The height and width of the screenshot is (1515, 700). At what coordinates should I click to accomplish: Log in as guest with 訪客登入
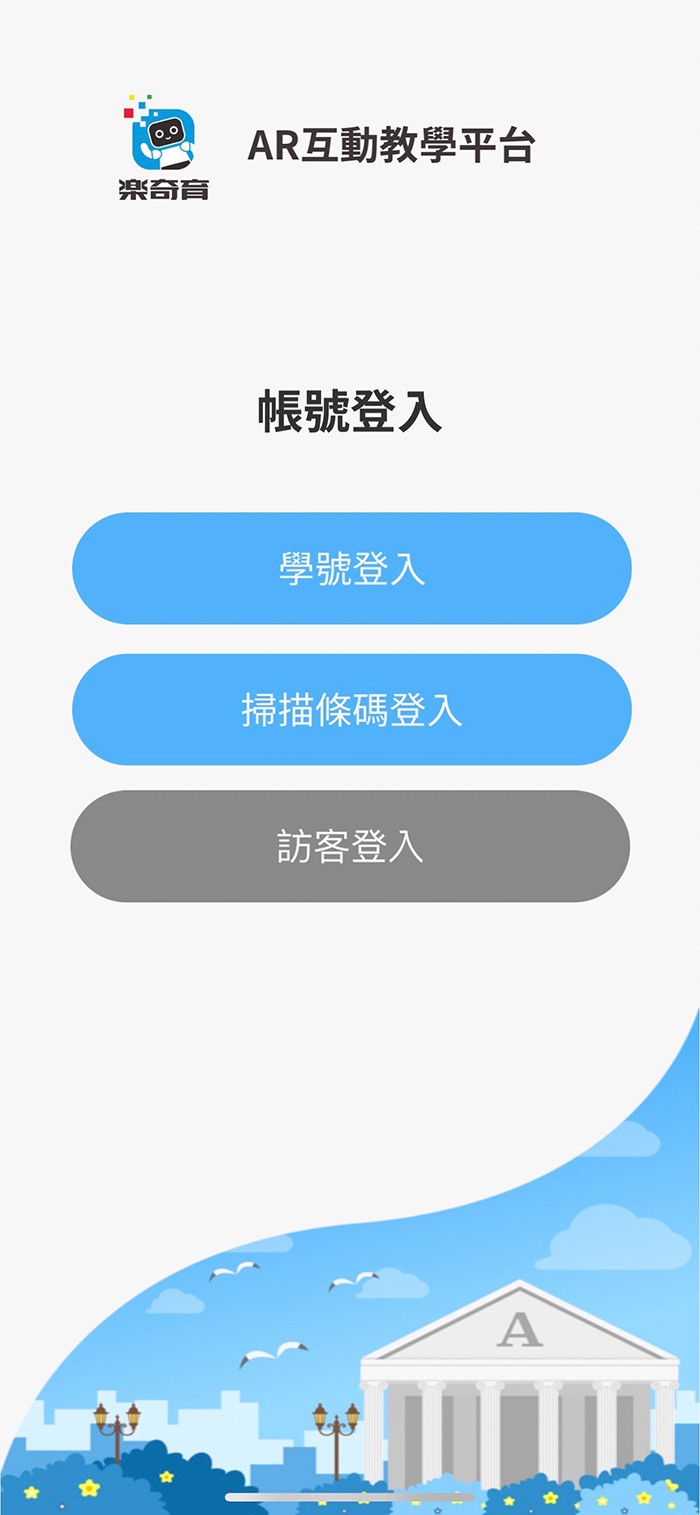350,846
